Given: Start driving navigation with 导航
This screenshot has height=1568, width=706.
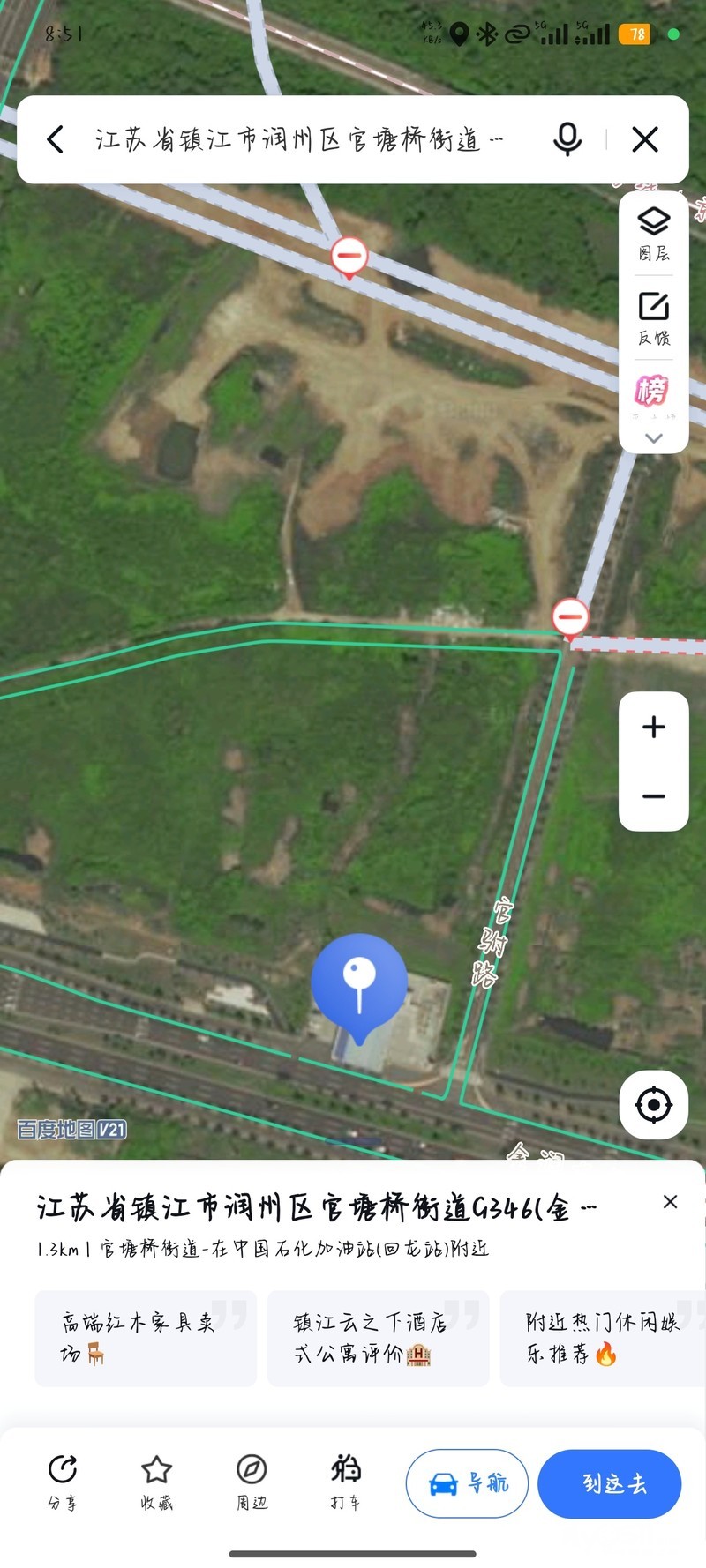Looking at the screenshot, I should coord(468,1483).
